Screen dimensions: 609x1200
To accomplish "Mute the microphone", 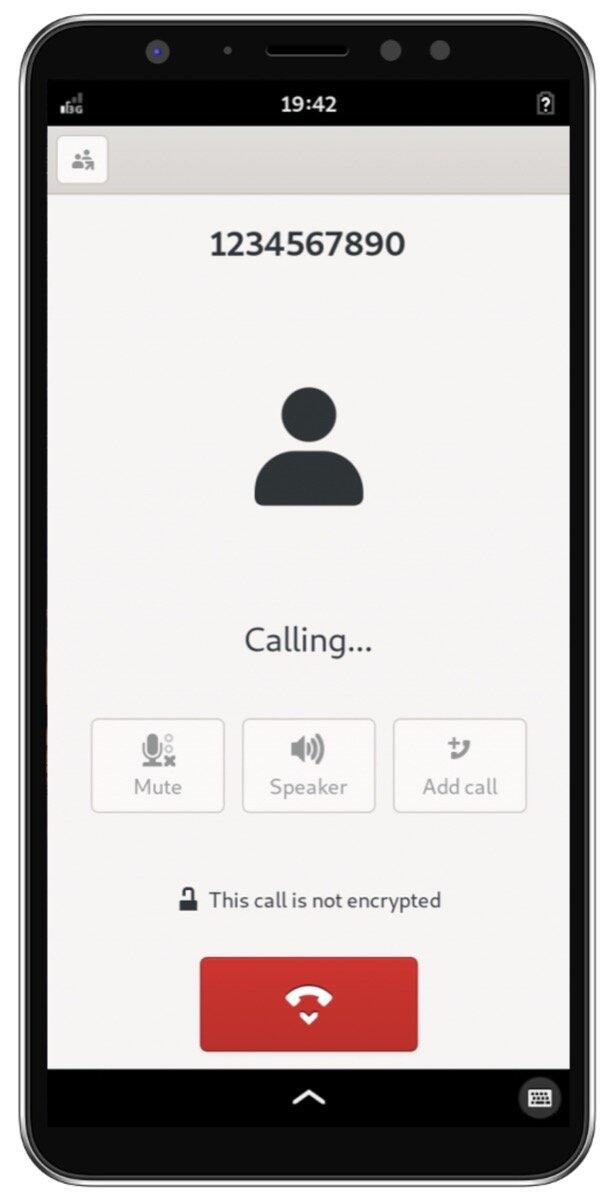I will click(158, 765).
